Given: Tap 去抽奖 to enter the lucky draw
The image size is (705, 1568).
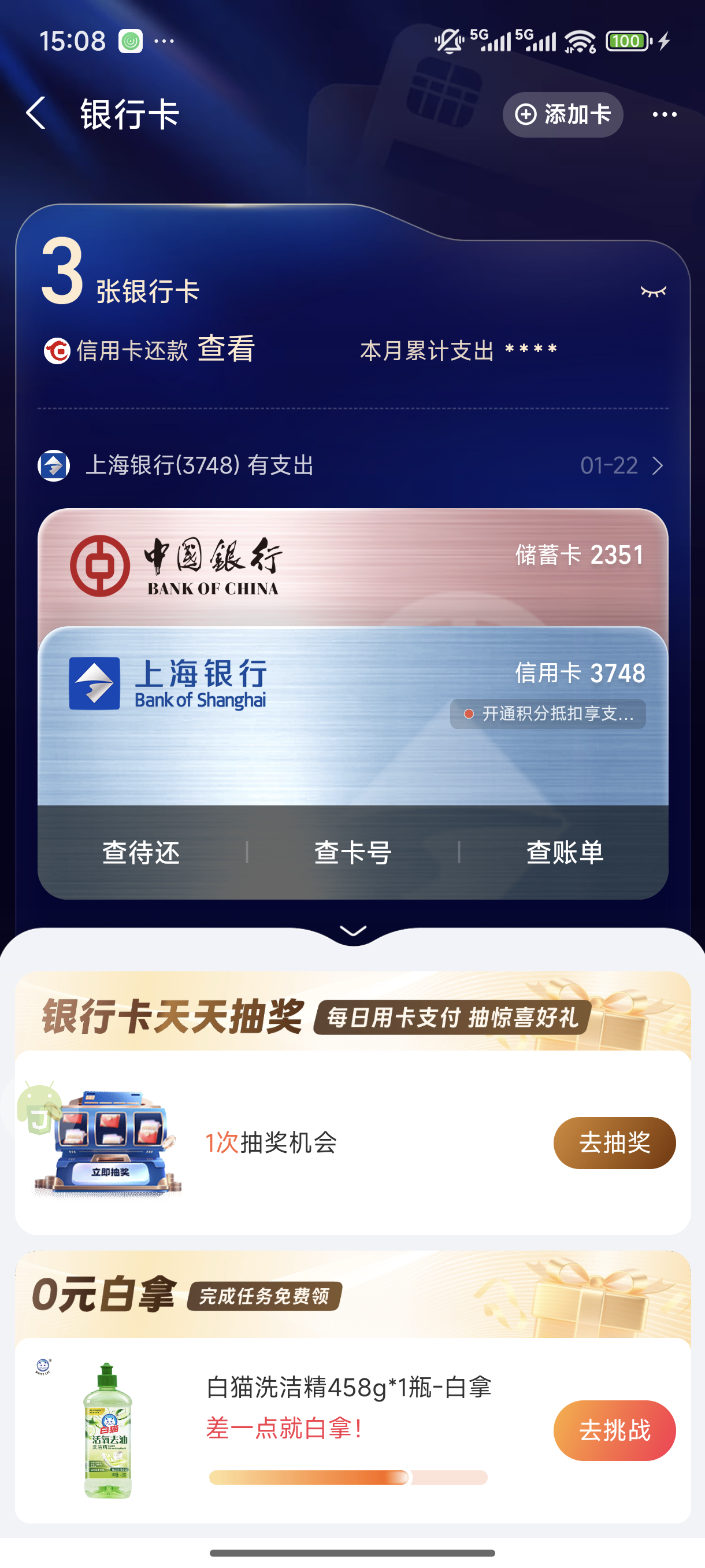Looking at the screenshot, I should (x=614, y=1142).
